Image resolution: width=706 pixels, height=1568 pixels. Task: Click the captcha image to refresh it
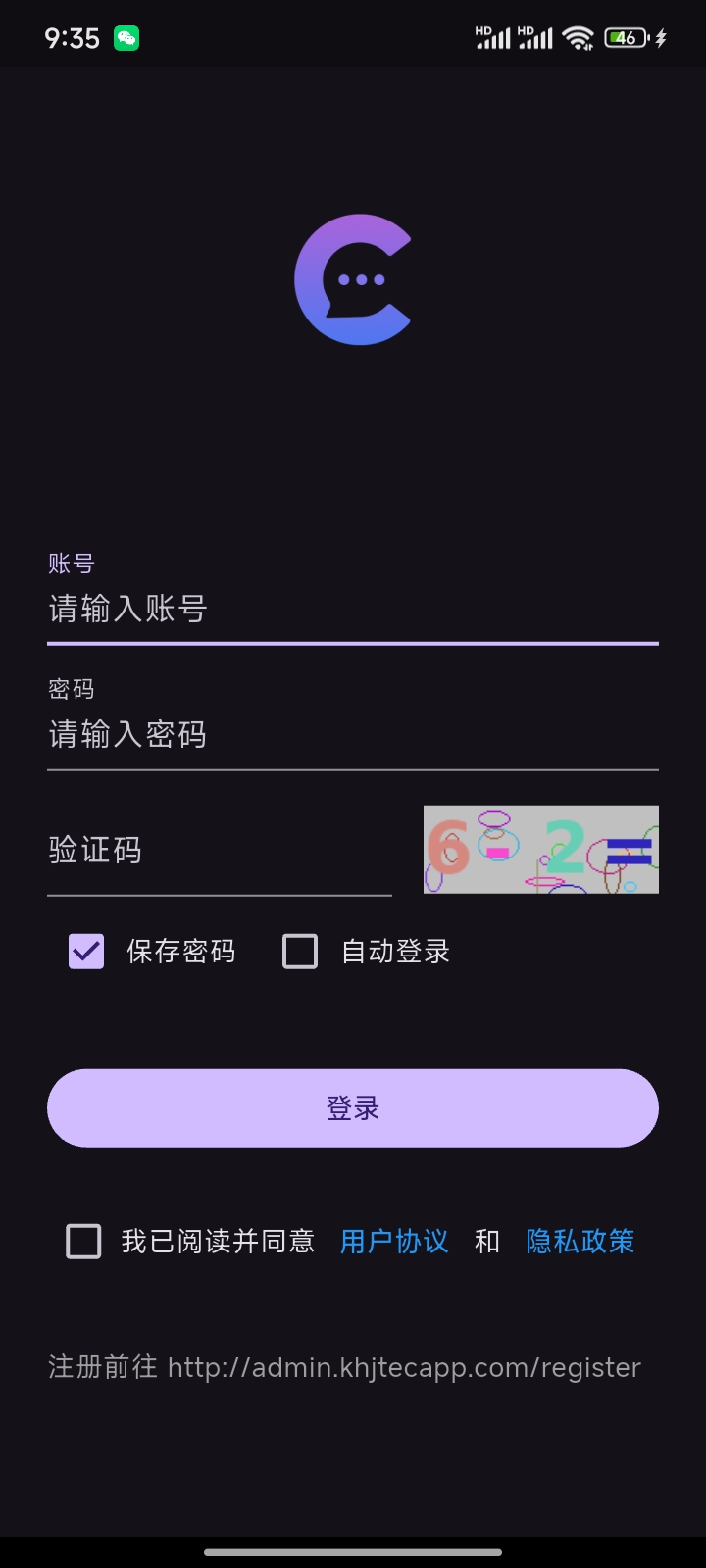(x=540, y=850)
